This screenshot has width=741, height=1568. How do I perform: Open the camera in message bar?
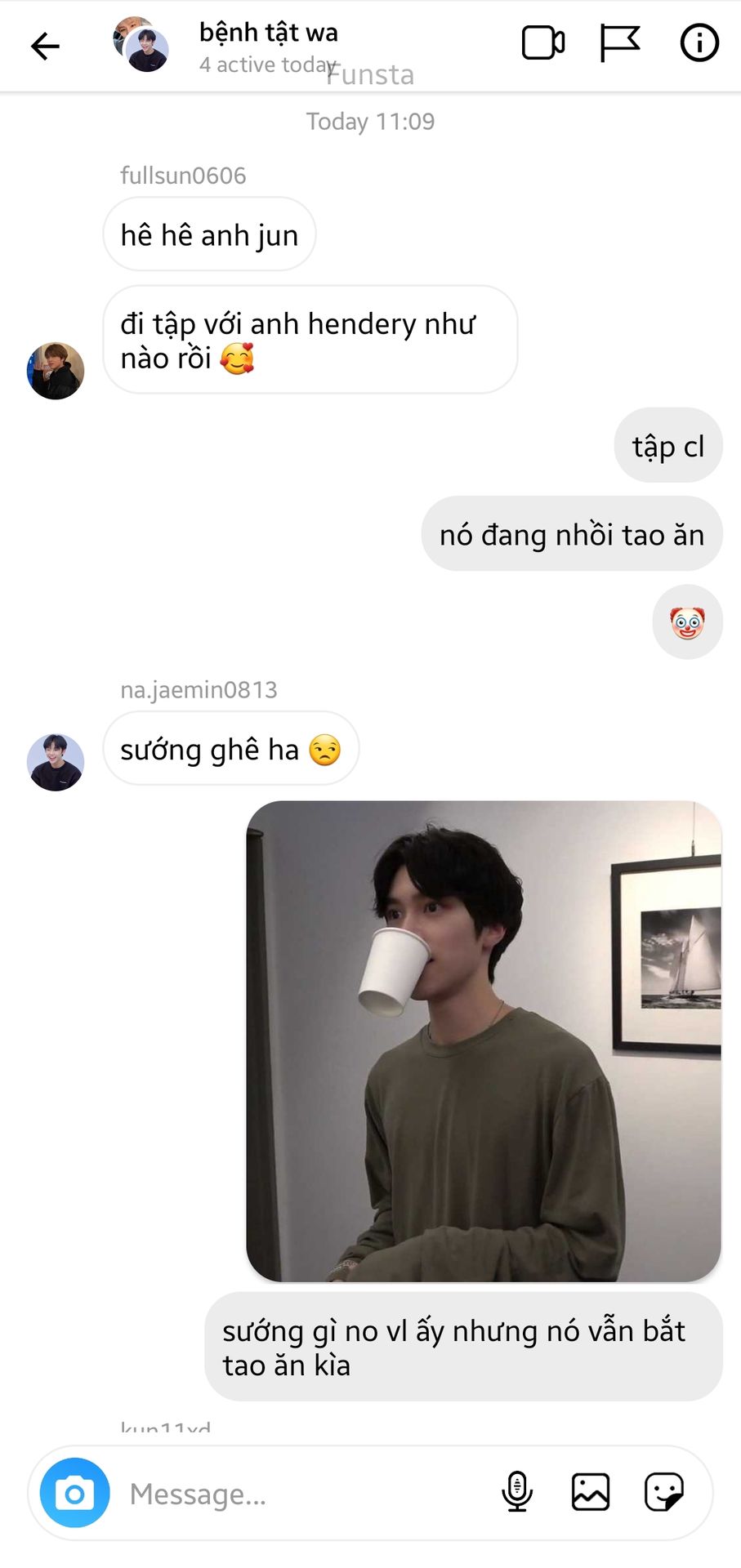[74, 1493]
